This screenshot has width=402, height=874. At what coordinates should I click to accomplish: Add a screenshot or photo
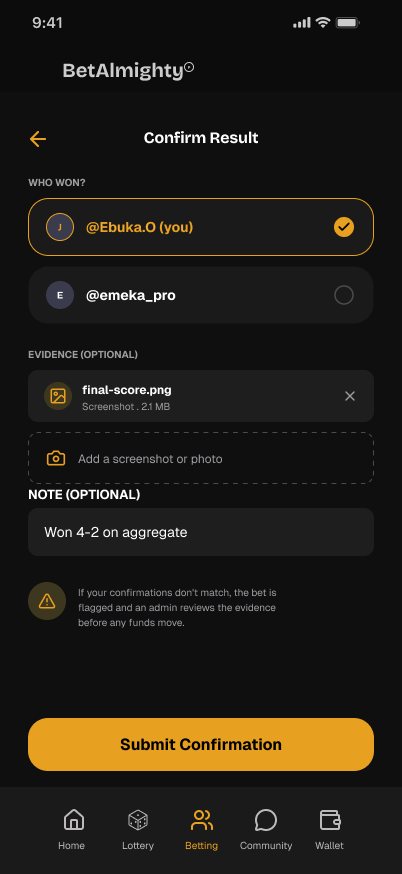click(x=201, y=458)
